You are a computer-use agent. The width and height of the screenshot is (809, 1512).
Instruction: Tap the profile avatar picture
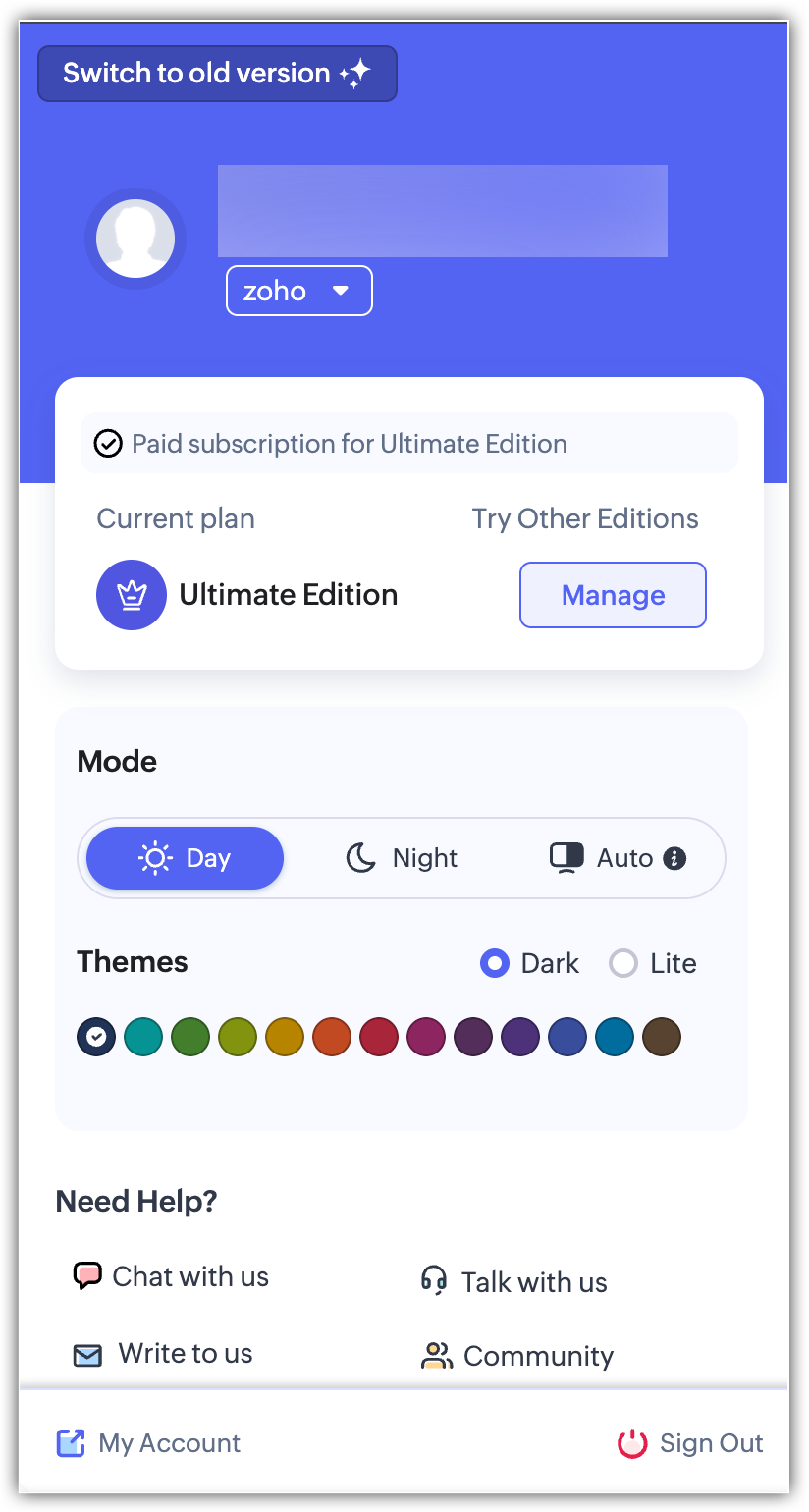coord(135,239)
